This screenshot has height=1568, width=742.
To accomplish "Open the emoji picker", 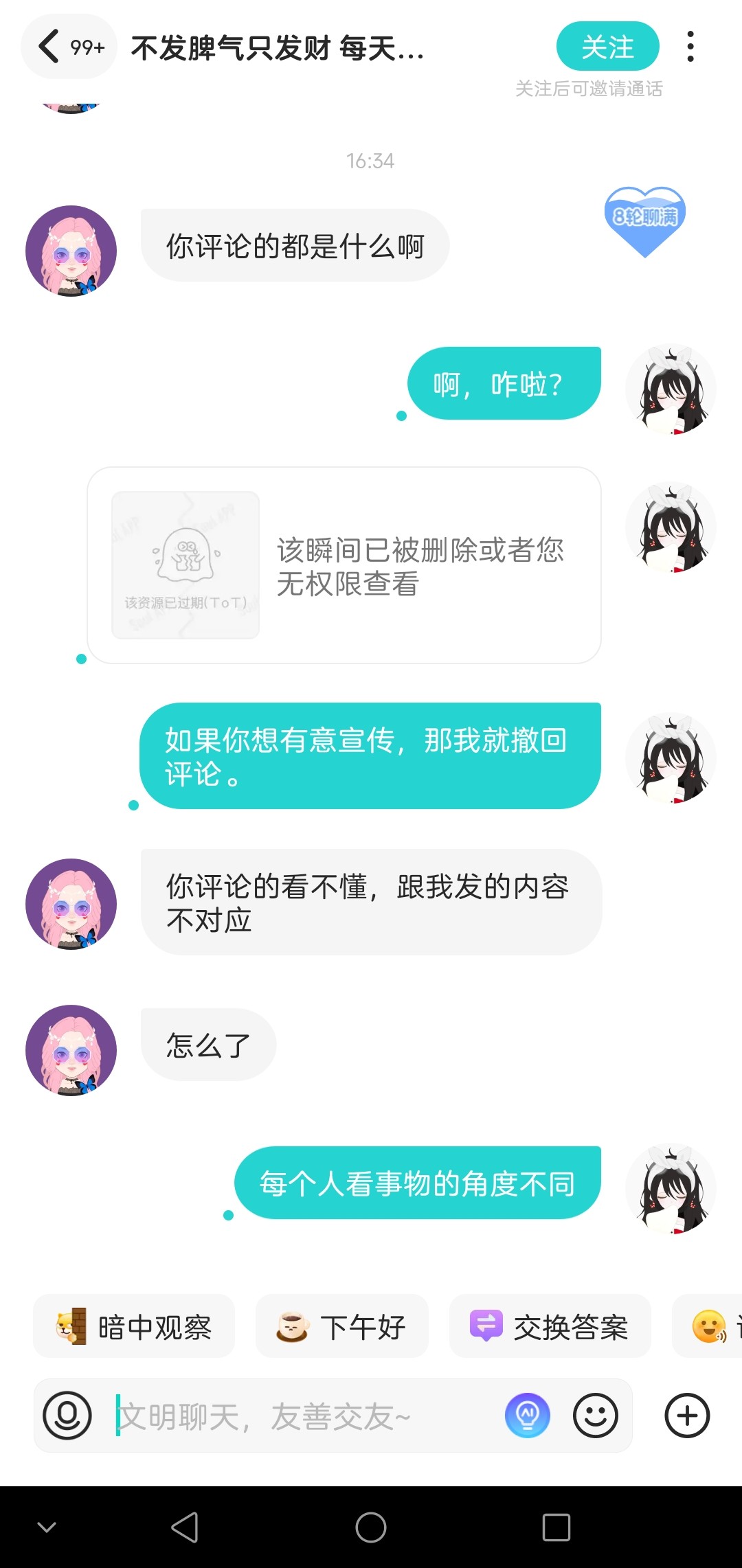I will (595, 1416).
